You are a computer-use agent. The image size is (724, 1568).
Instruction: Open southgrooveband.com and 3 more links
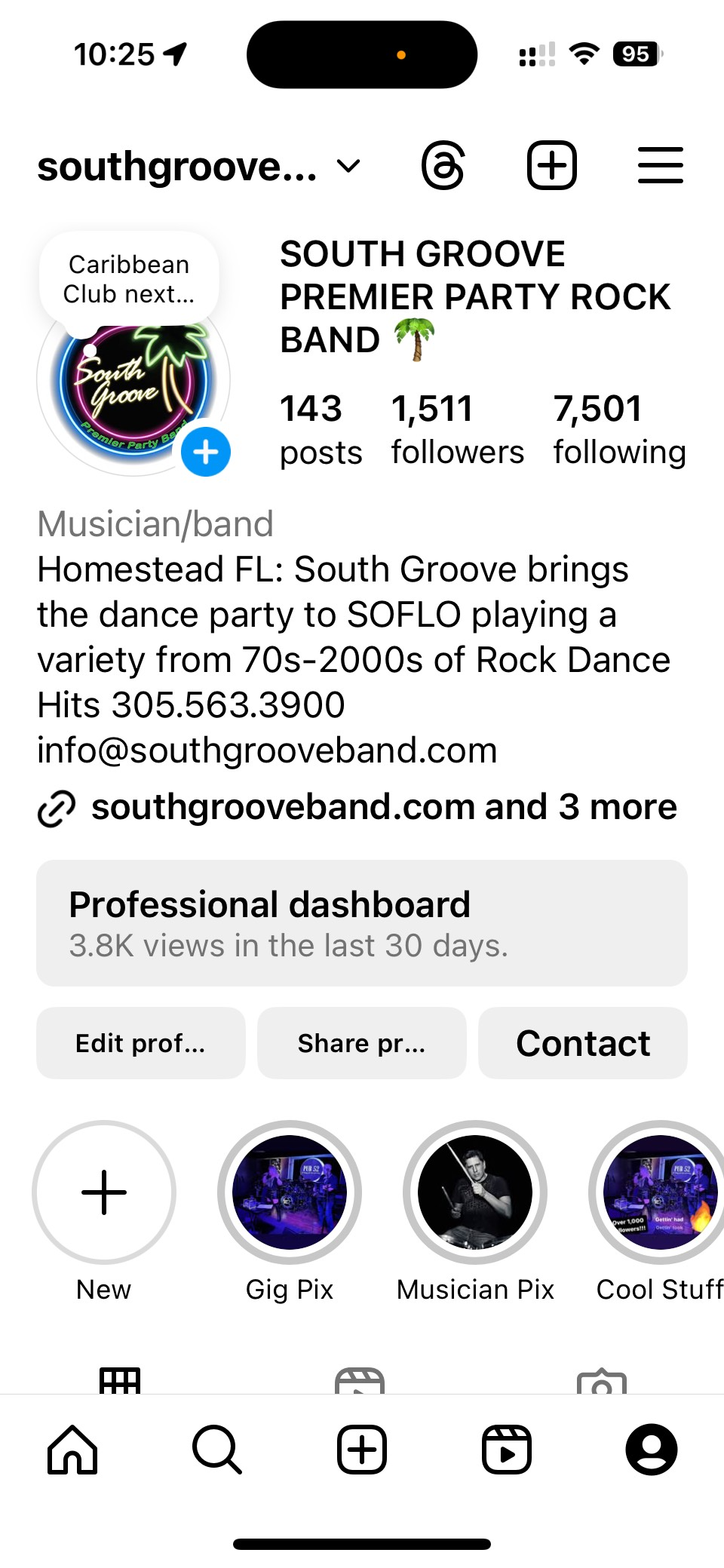click(x=383, y=807)
